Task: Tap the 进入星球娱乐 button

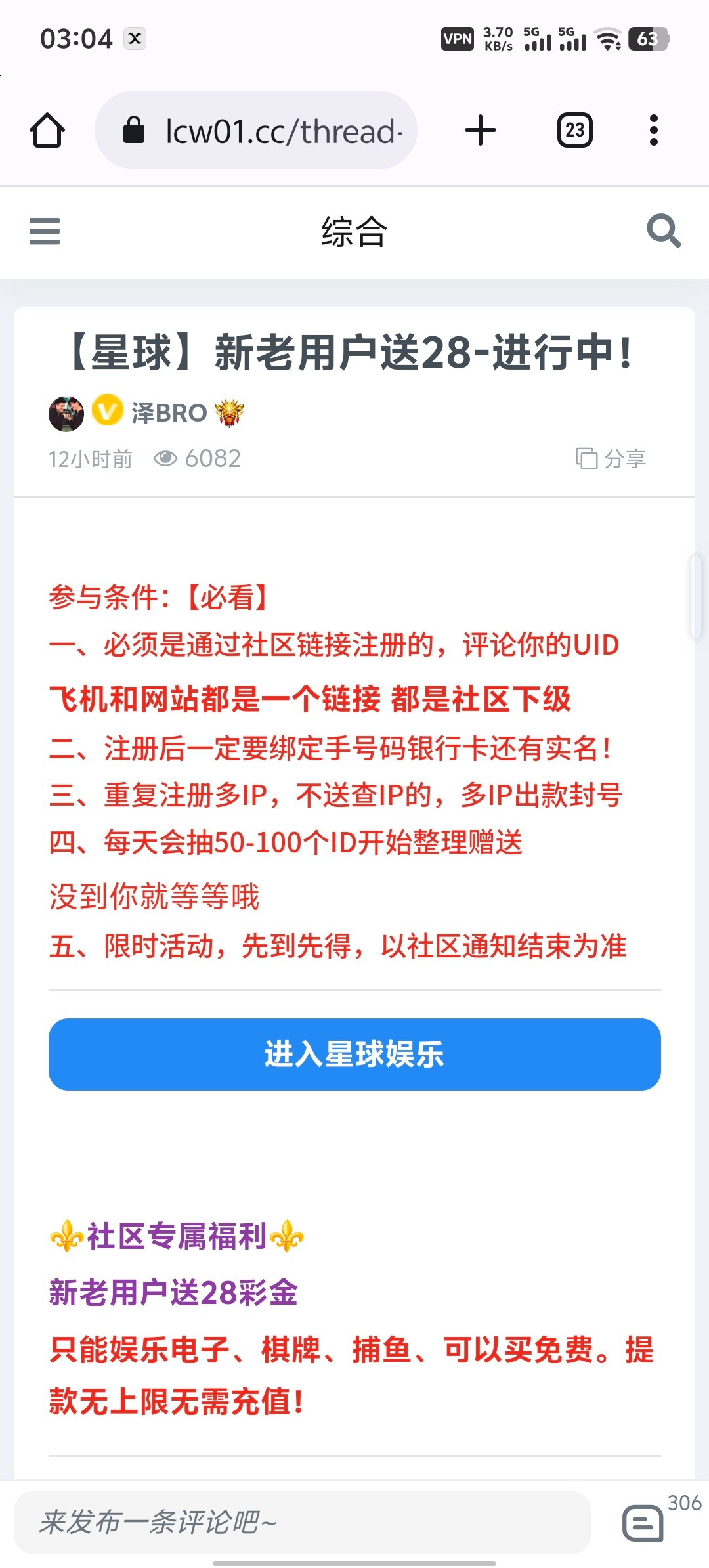Action: pyautogui.click(x=354, y=1054)
